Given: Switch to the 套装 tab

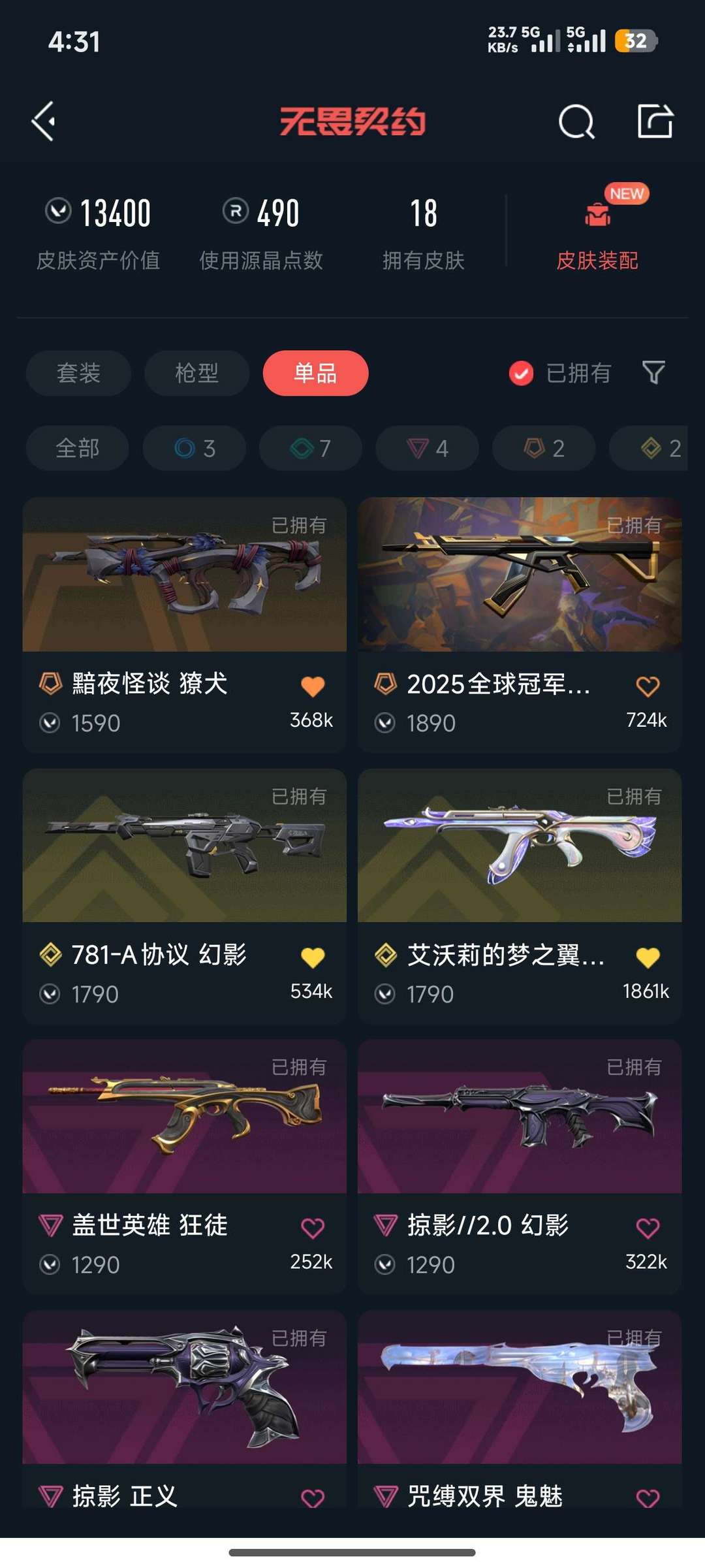Looking at the screenshot, I should (78, 374).
